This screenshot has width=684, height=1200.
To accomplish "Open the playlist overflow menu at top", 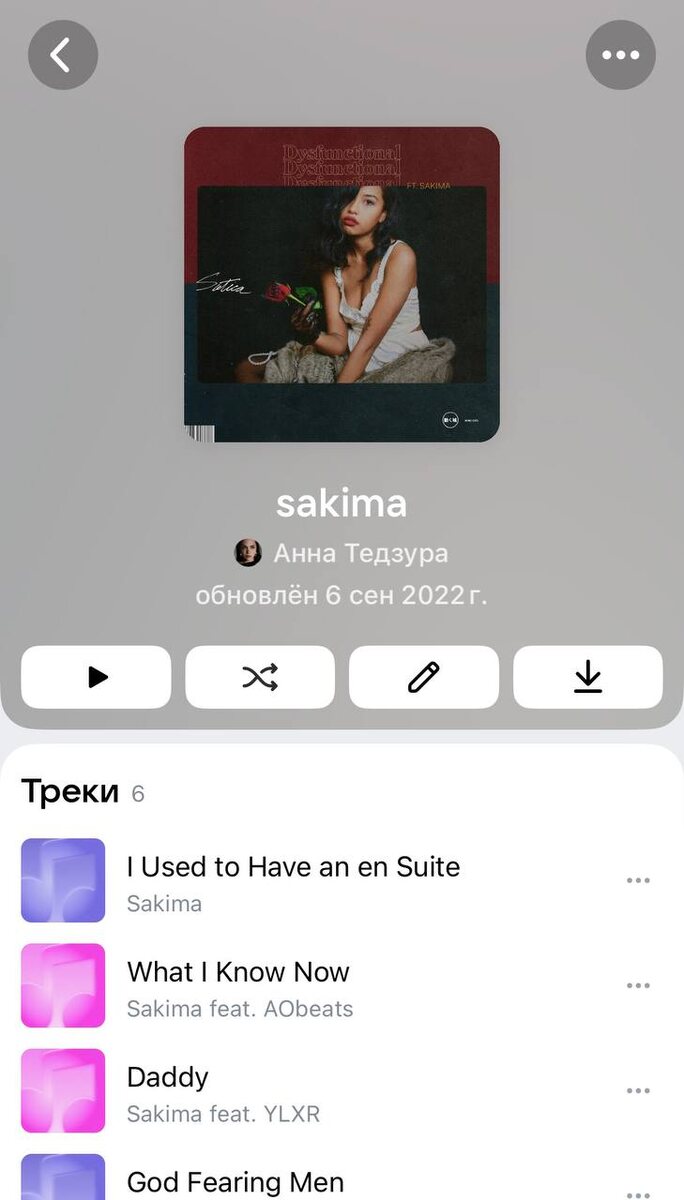I will [x=620, y=55].
